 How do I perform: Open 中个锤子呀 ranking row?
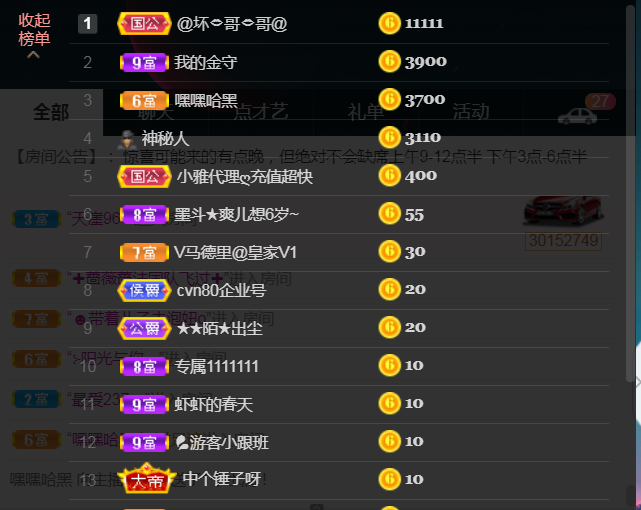[x=221, y=479]
